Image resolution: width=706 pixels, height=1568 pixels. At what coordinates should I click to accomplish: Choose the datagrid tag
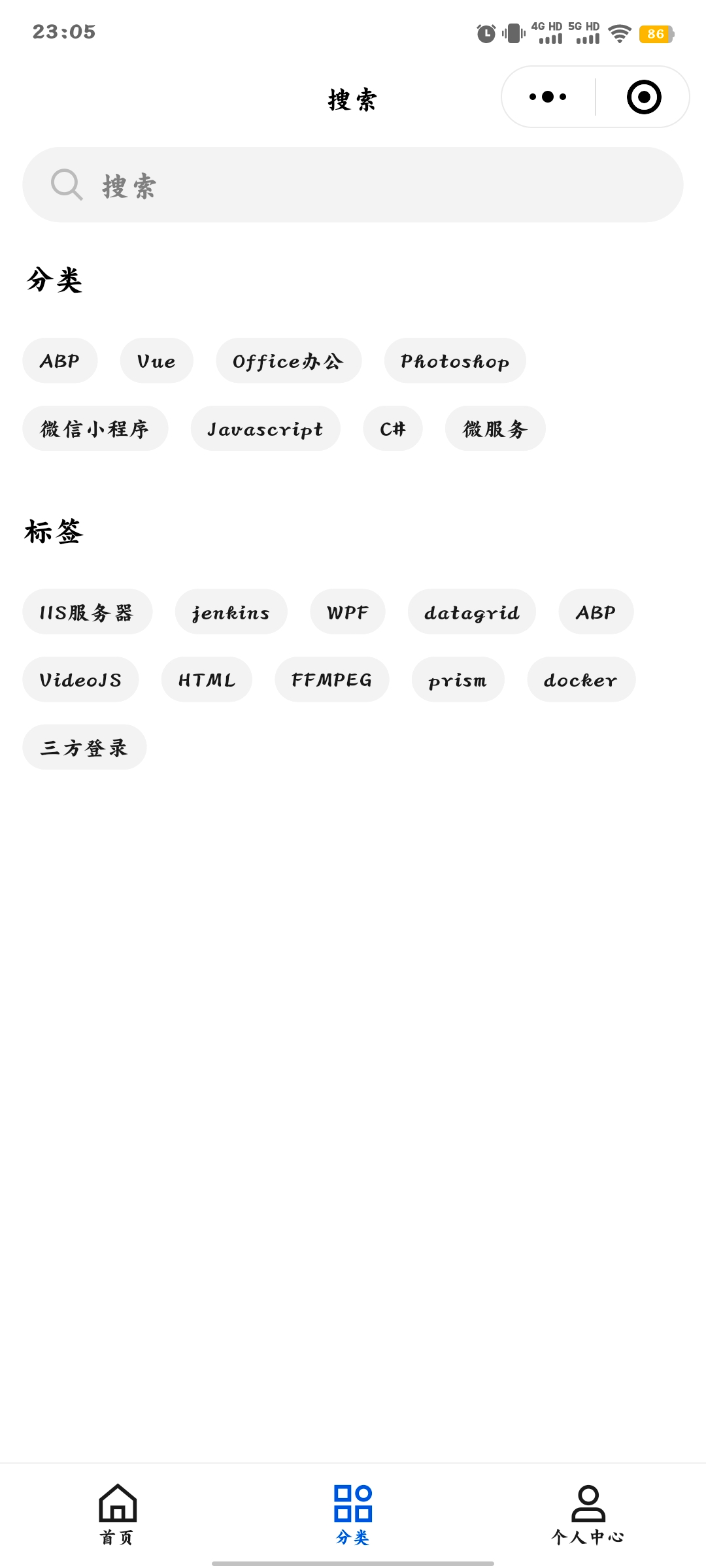point(471,612)
